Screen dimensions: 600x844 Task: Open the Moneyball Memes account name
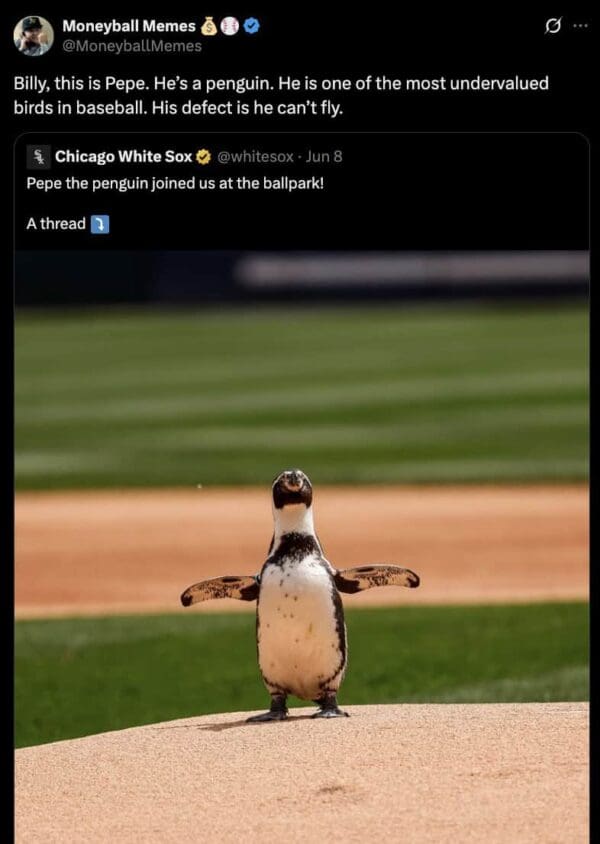click(x=129, y=26)
